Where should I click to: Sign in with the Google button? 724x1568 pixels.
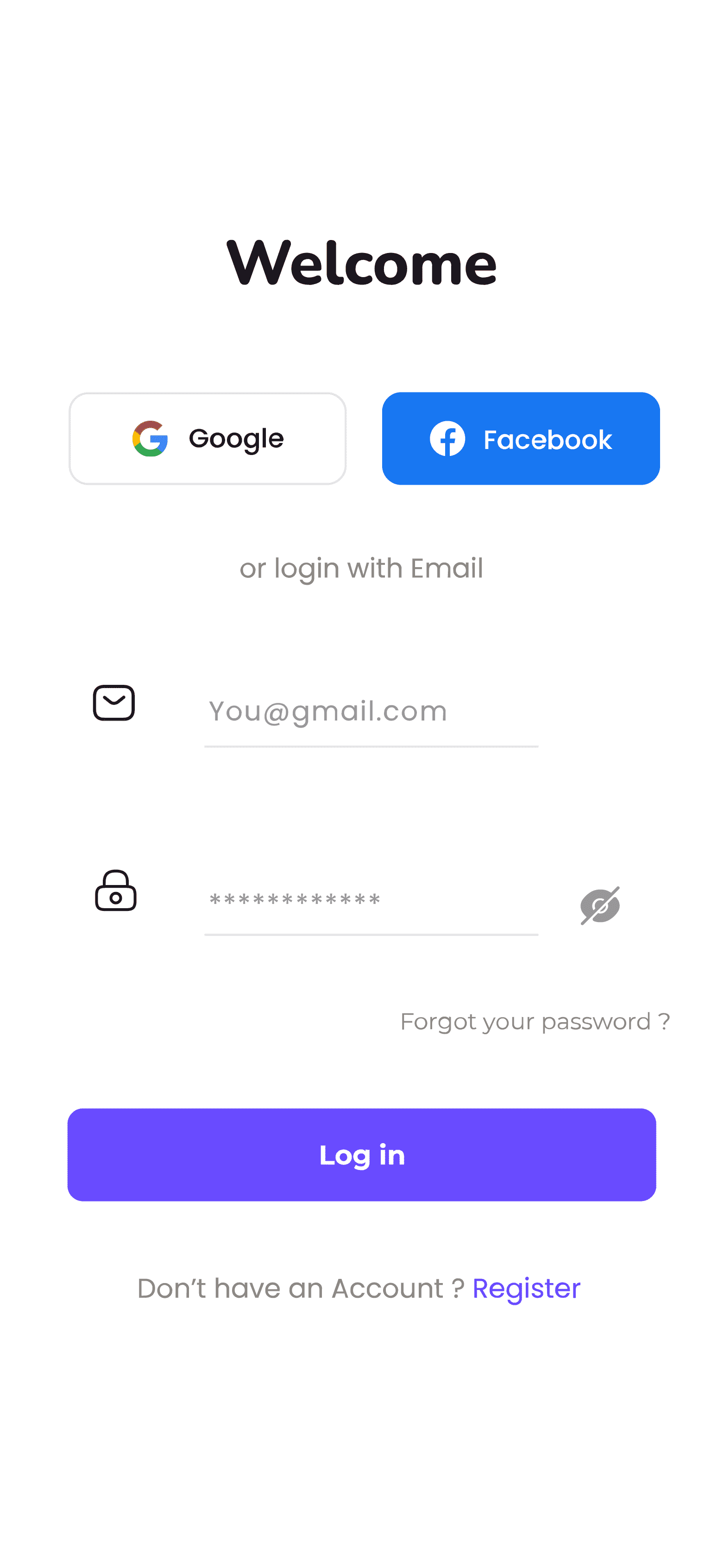208,438
